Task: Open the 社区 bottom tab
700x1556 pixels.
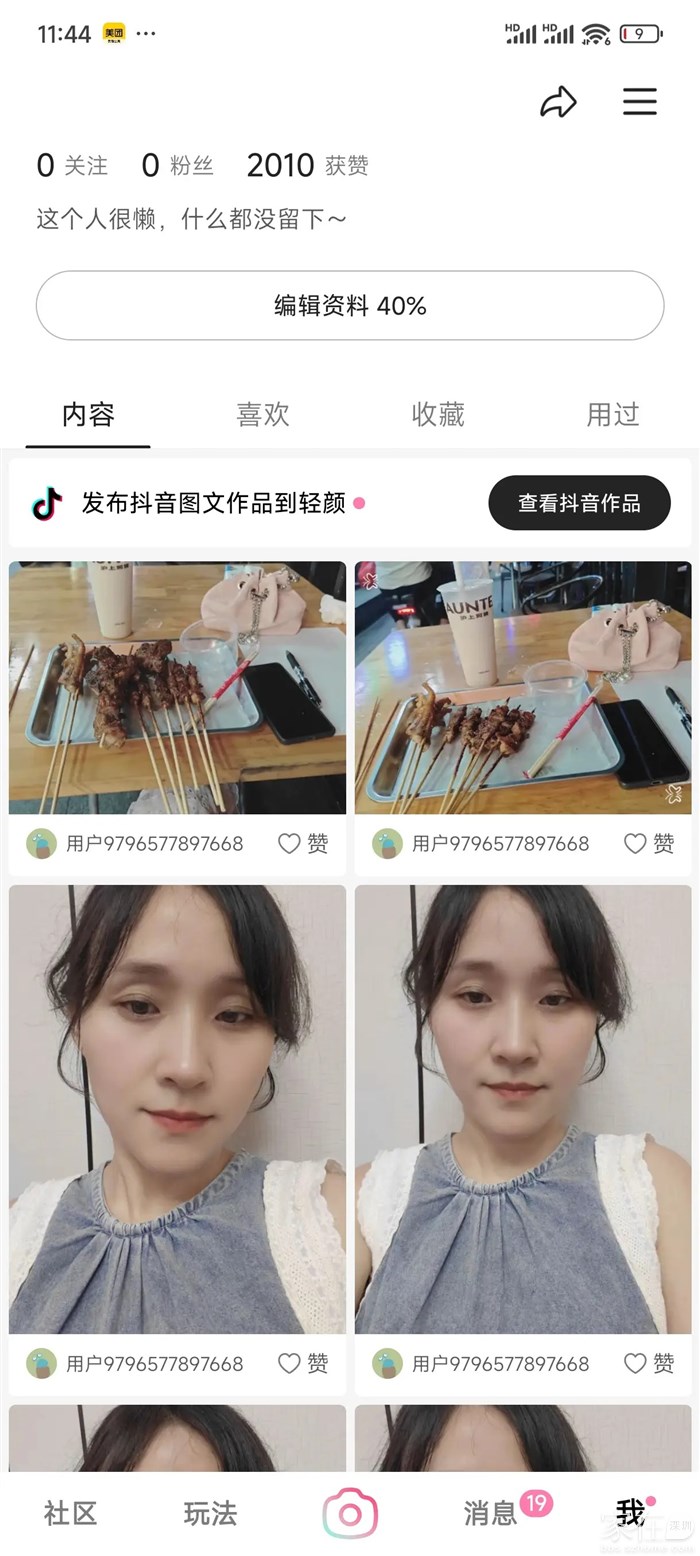Action: click(70, 1513)
